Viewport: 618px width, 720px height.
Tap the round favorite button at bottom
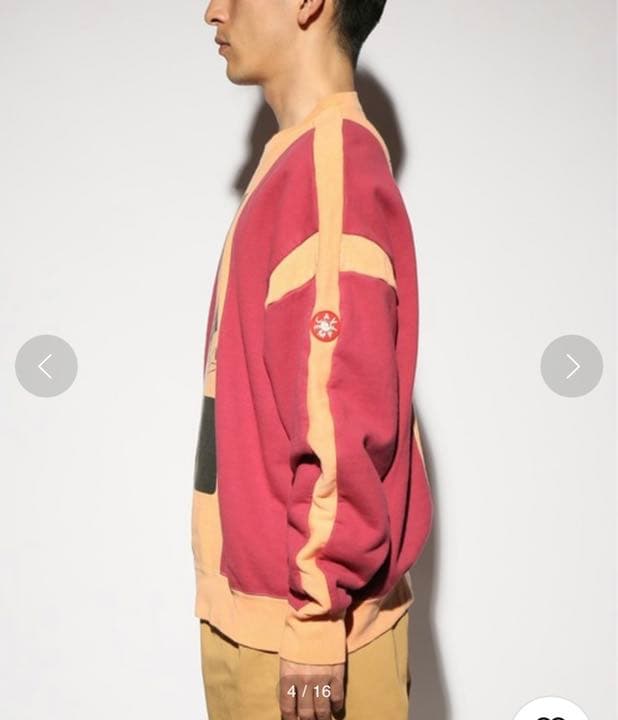[551, 710]
